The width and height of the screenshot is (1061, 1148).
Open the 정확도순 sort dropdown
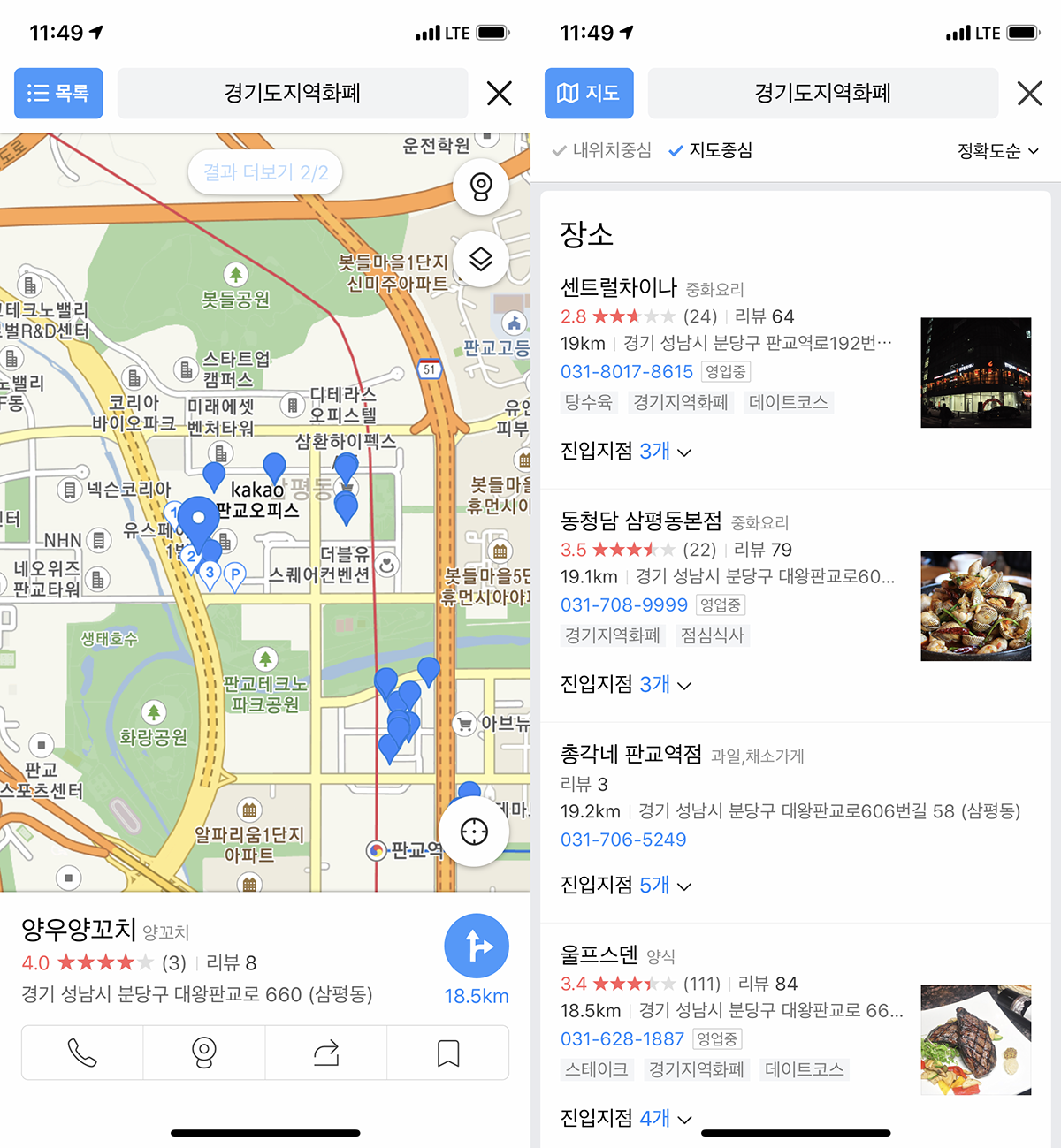tap(998, 151)
